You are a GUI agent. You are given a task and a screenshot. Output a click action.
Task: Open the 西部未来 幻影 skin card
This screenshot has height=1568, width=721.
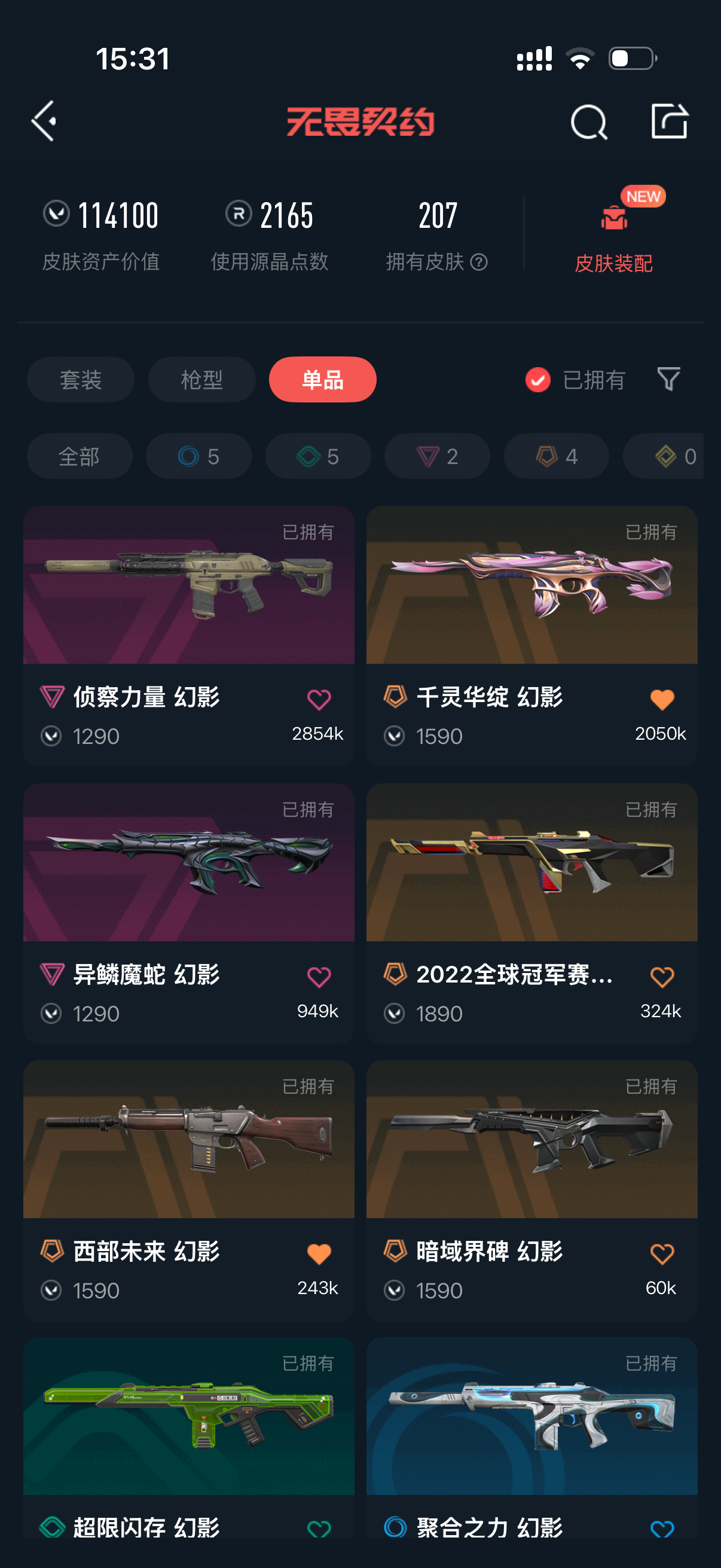(x=188, y=1191)
